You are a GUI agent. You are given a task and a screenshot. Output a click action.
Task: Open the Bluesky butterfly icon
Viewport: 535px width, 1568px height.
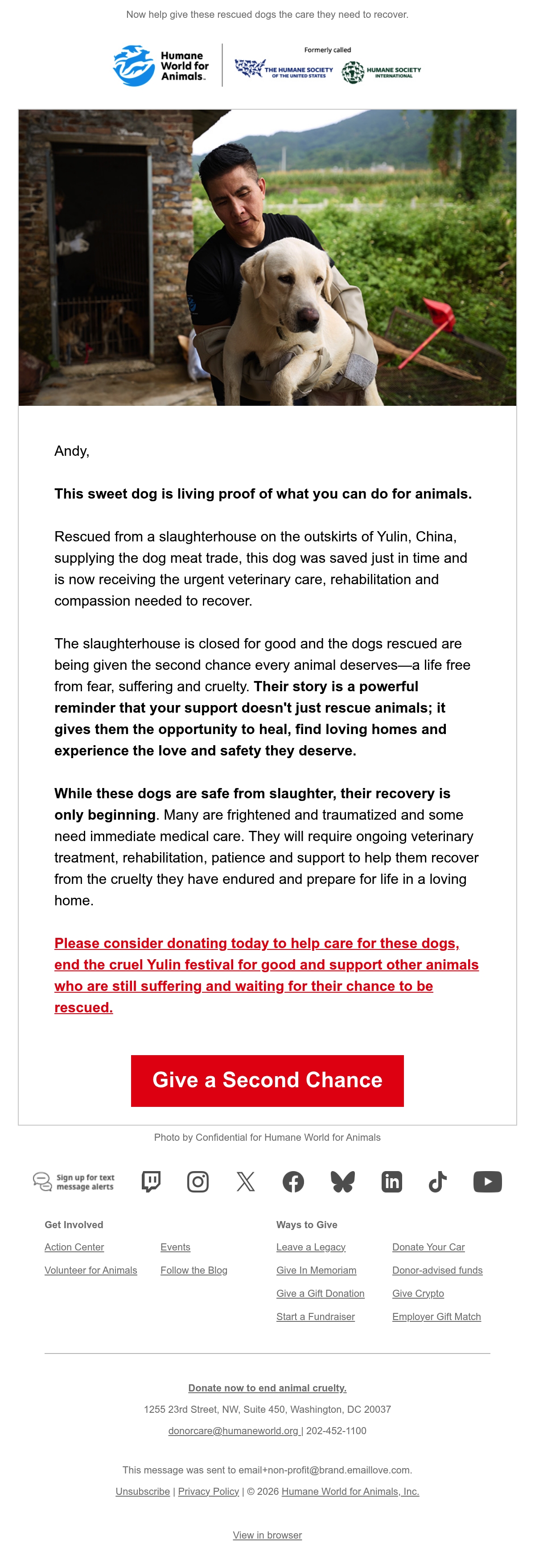343,1181
